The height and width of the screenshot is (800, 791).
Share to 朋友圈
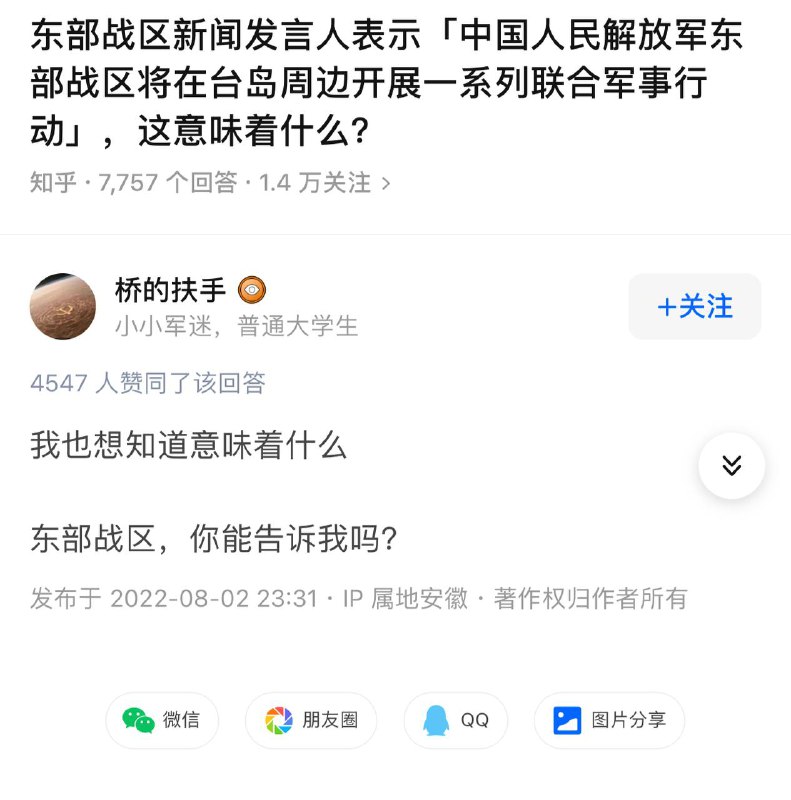click(x=311, y=720)
